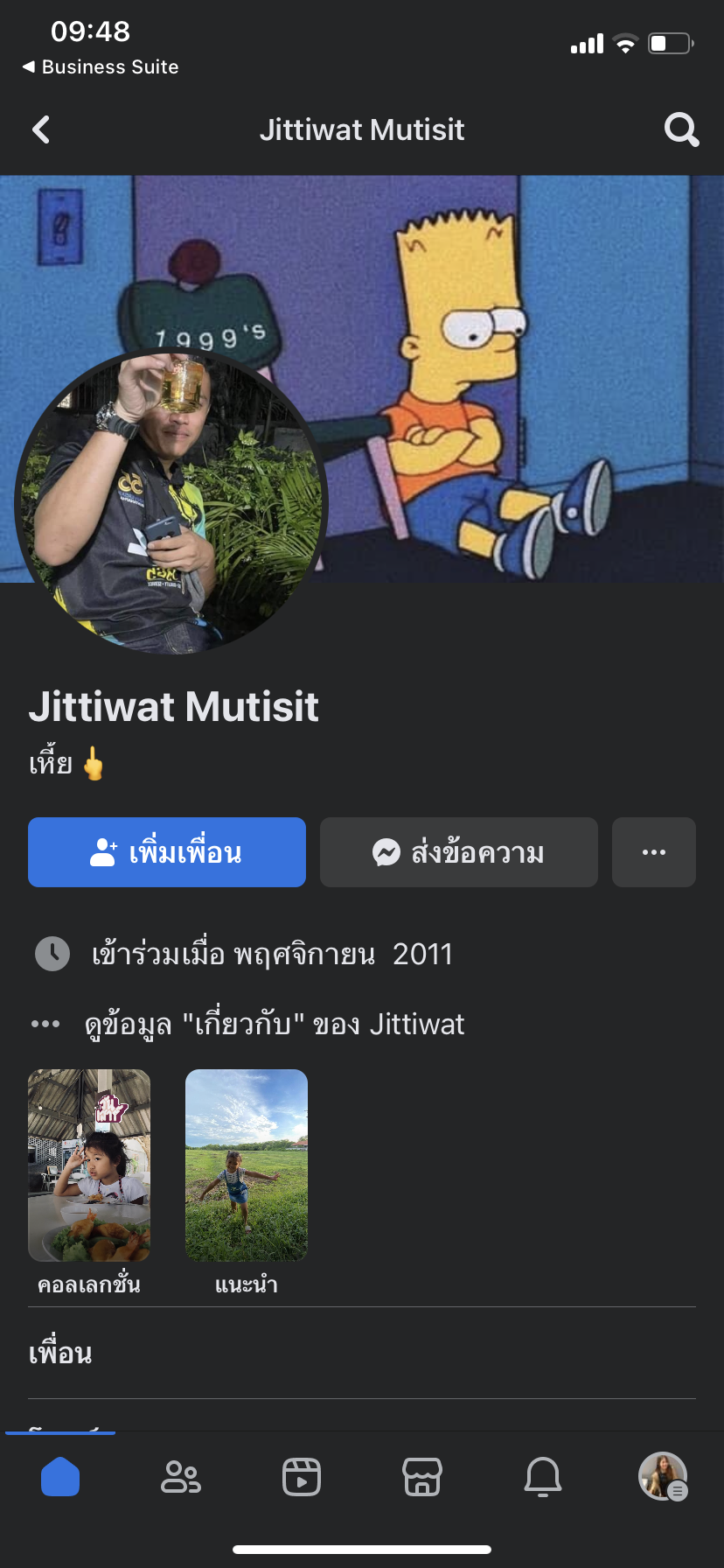Open the Reels video tab
This screenshot has height=1568, width=724.
(x=302, y=1477)
